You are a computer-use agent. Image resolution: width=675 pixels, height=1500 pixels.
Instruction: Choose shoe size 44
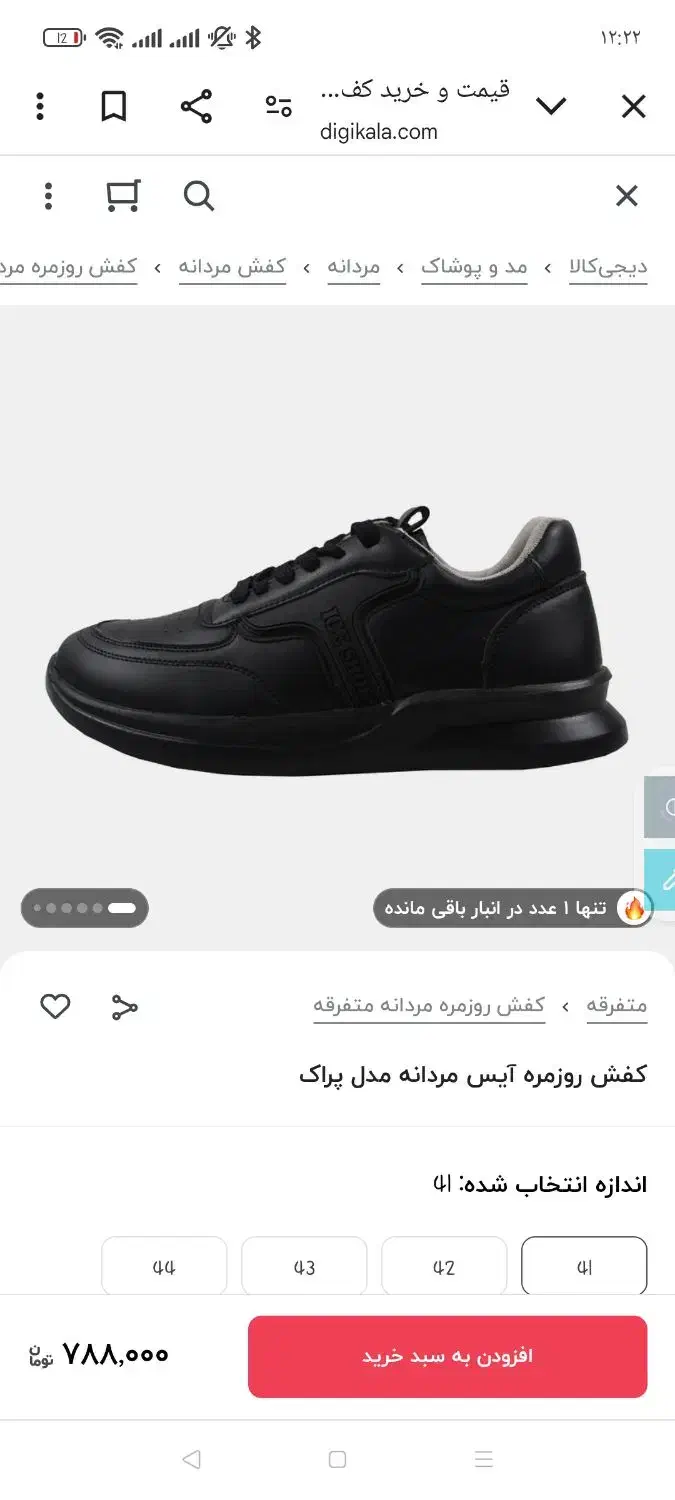(x=164, y=1267)
